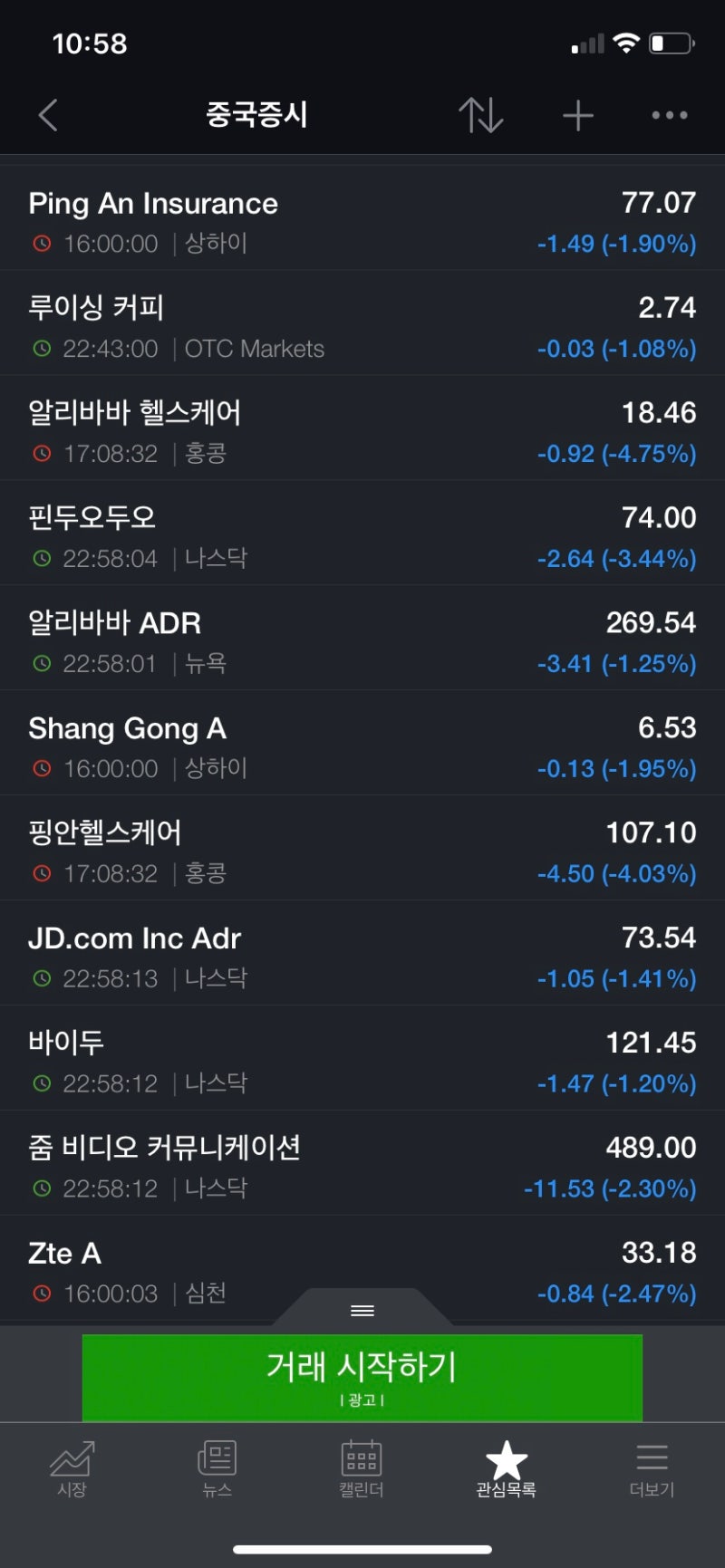Tap the 관심목록 star icon
This screenshot has height=1568, width=725.
(506, 1458)
